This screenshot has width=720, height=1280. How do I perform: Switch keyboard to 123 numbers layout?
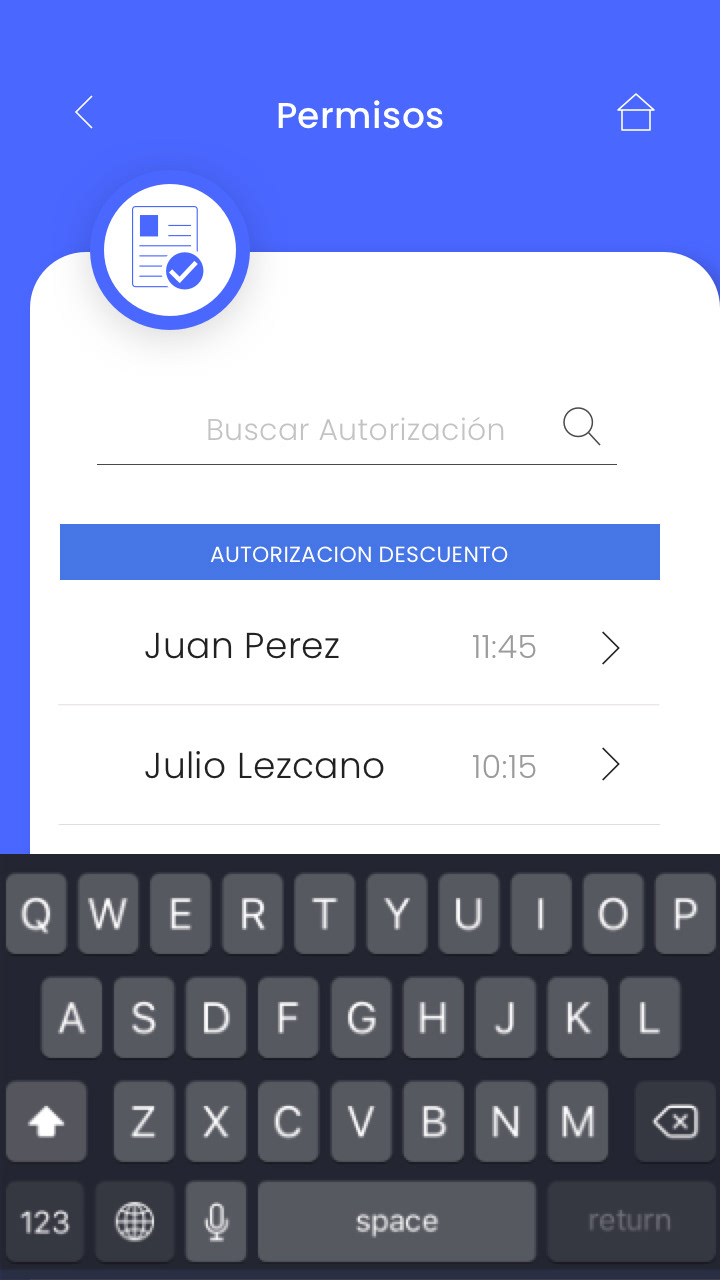click(x=45, y=1221)
